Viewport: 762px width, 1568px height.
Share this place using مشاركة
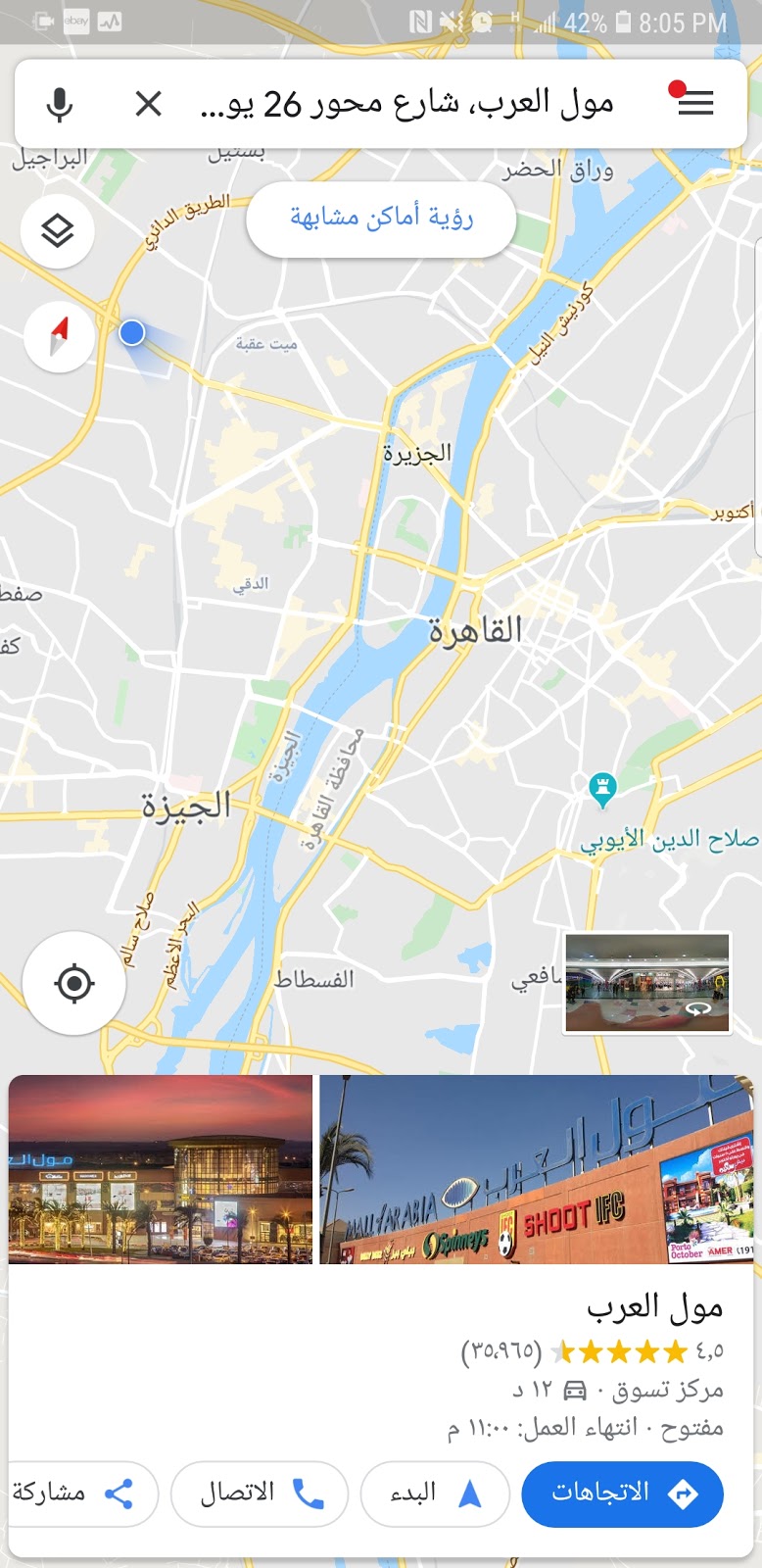point(78,1494)
